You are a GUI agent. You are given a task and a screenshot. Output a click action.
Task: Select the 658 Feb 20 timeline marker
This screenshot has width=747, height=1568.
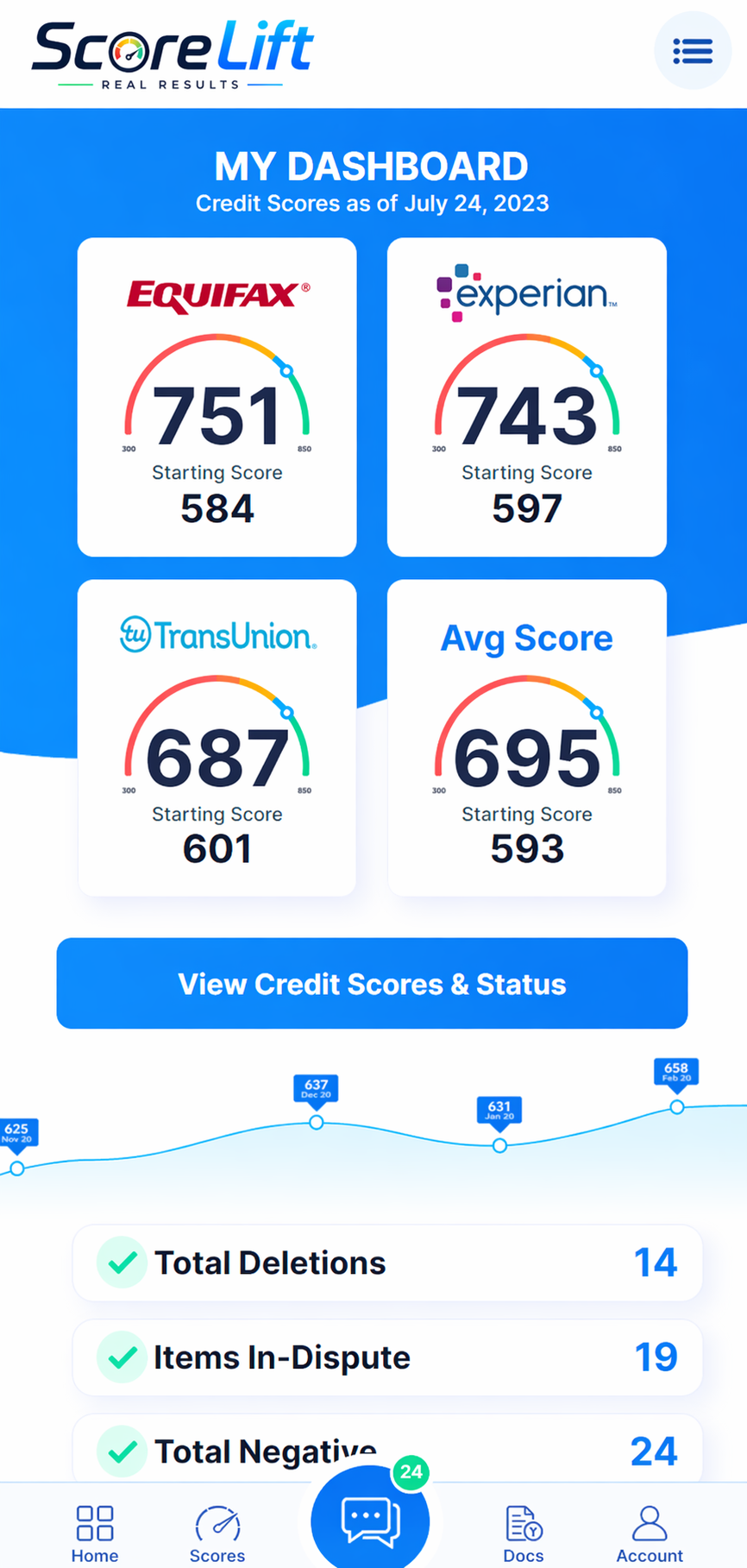click(x=676, y=1073)
